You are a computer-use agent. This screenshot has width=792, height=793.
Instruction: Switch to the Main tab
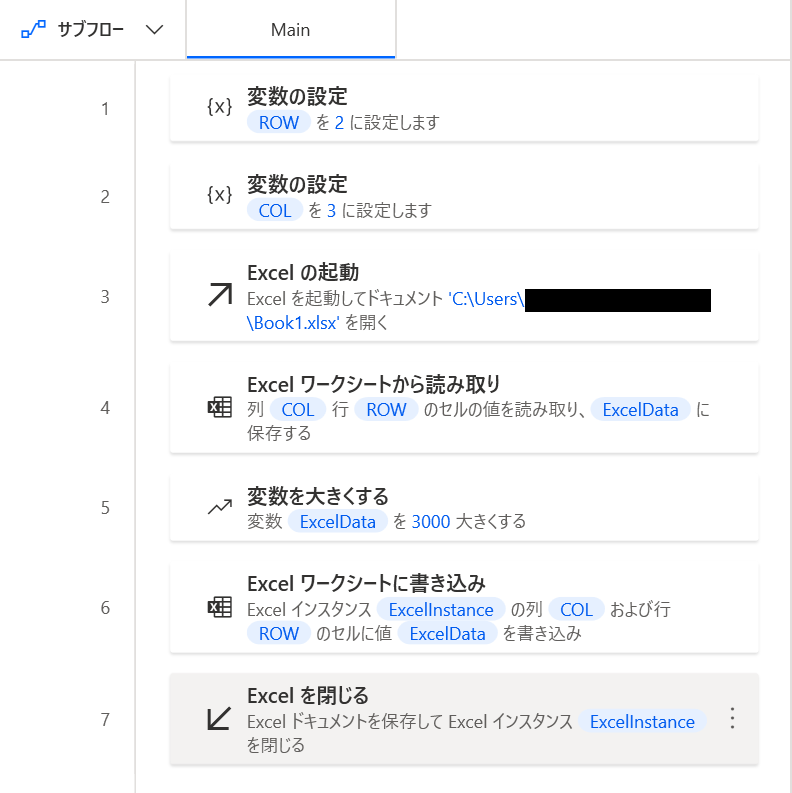coord(290,29)
